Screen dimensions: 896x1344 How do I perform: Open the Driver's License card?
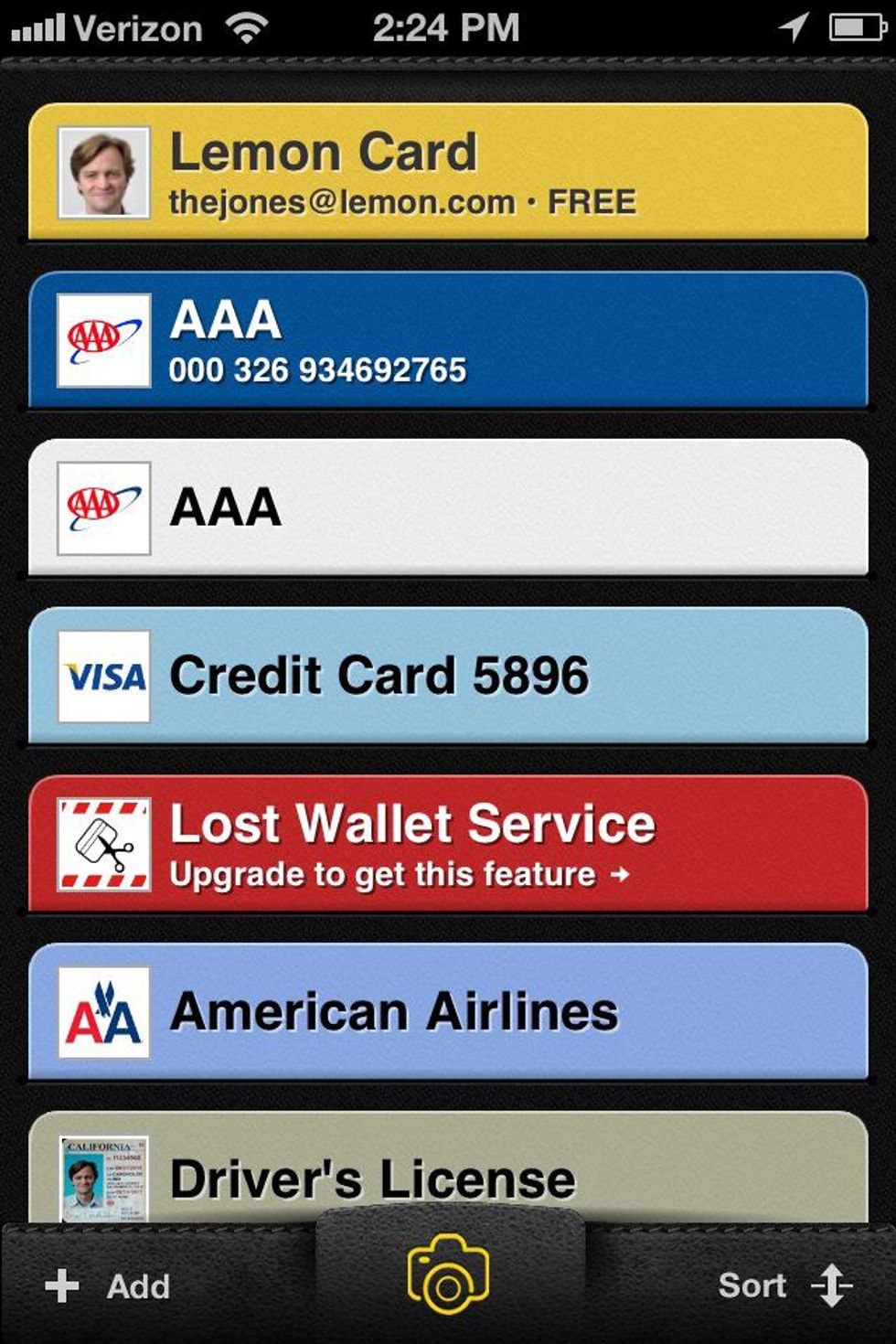(x=448, y=1175)
